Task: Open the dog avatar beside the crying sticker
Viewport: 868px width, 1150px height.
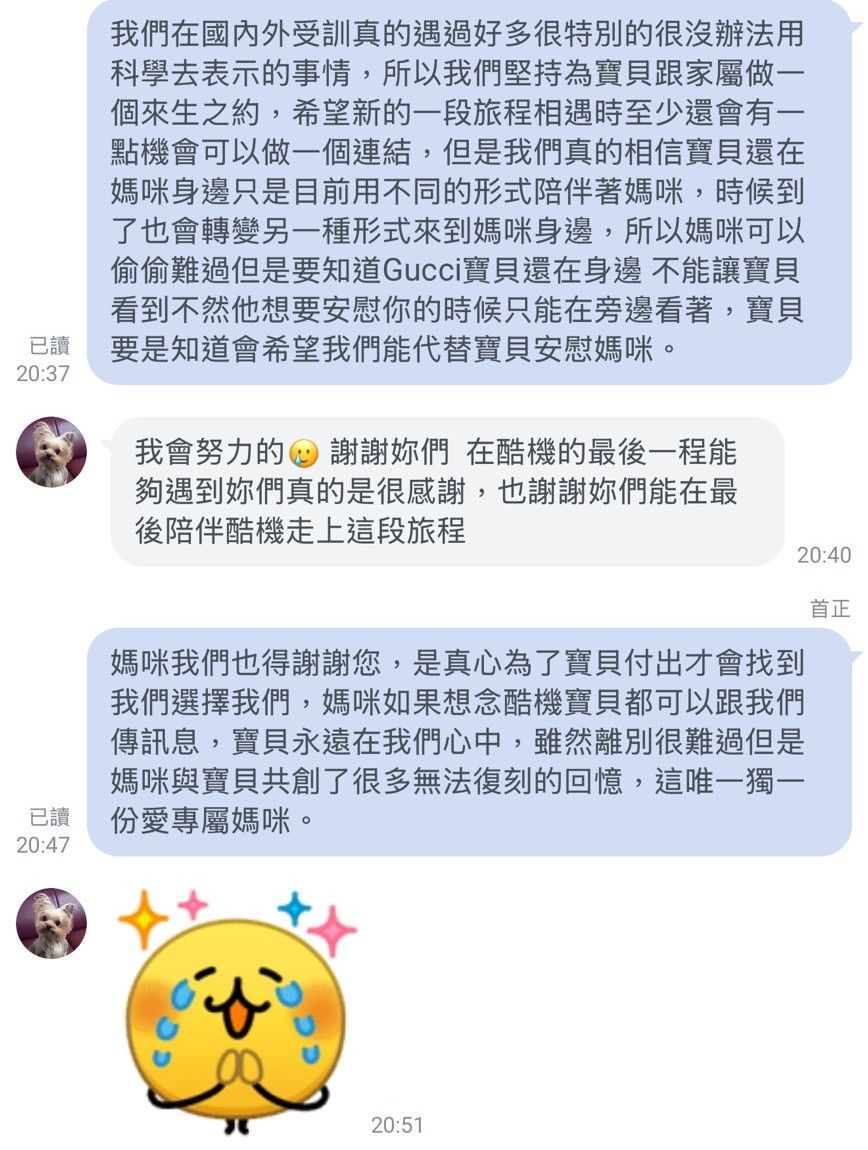Action: pyautogui.click(x=52, y=923)
